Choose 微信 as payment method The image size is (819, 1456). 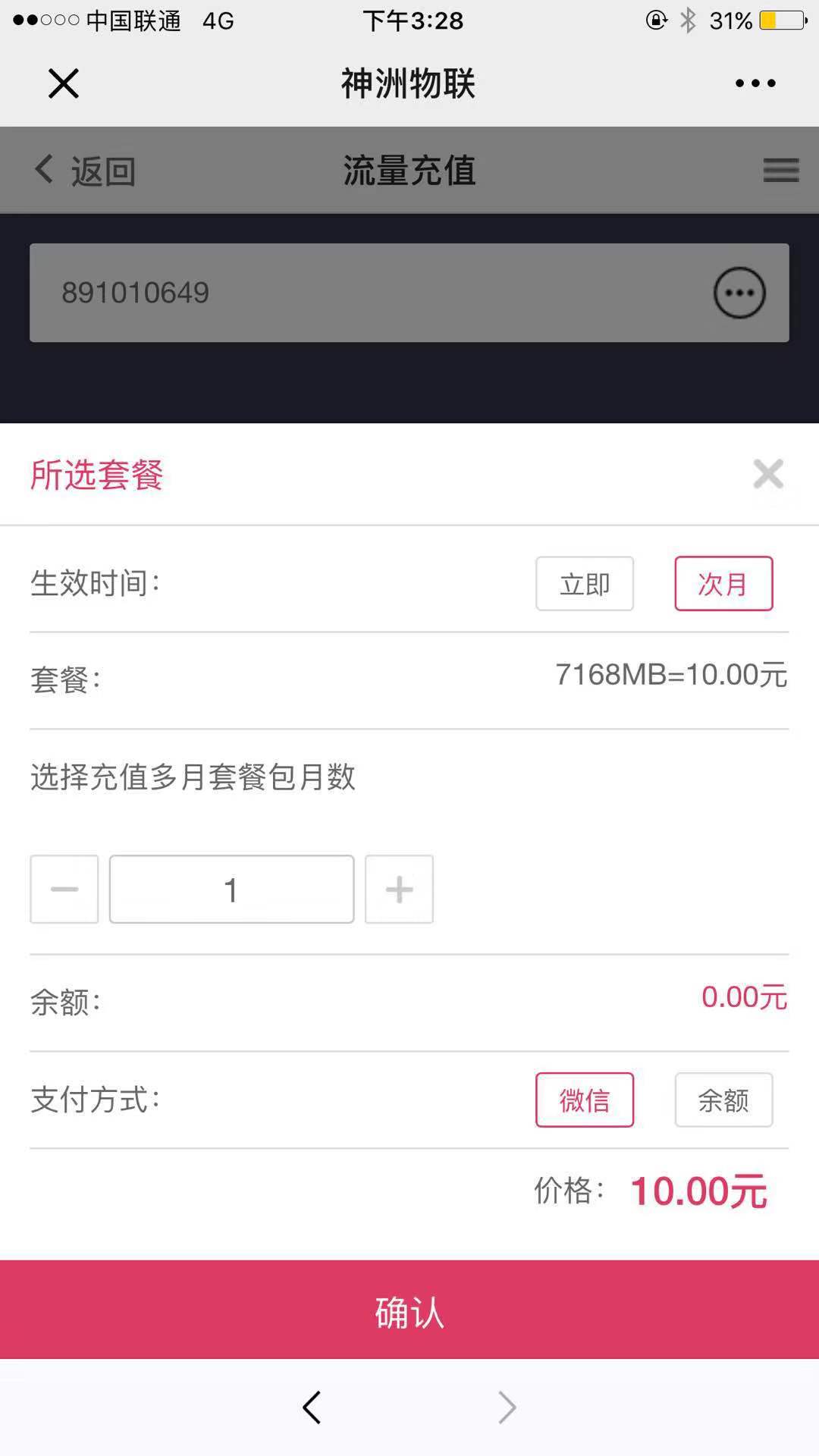pyautogui.click(x=585, y=1100)
